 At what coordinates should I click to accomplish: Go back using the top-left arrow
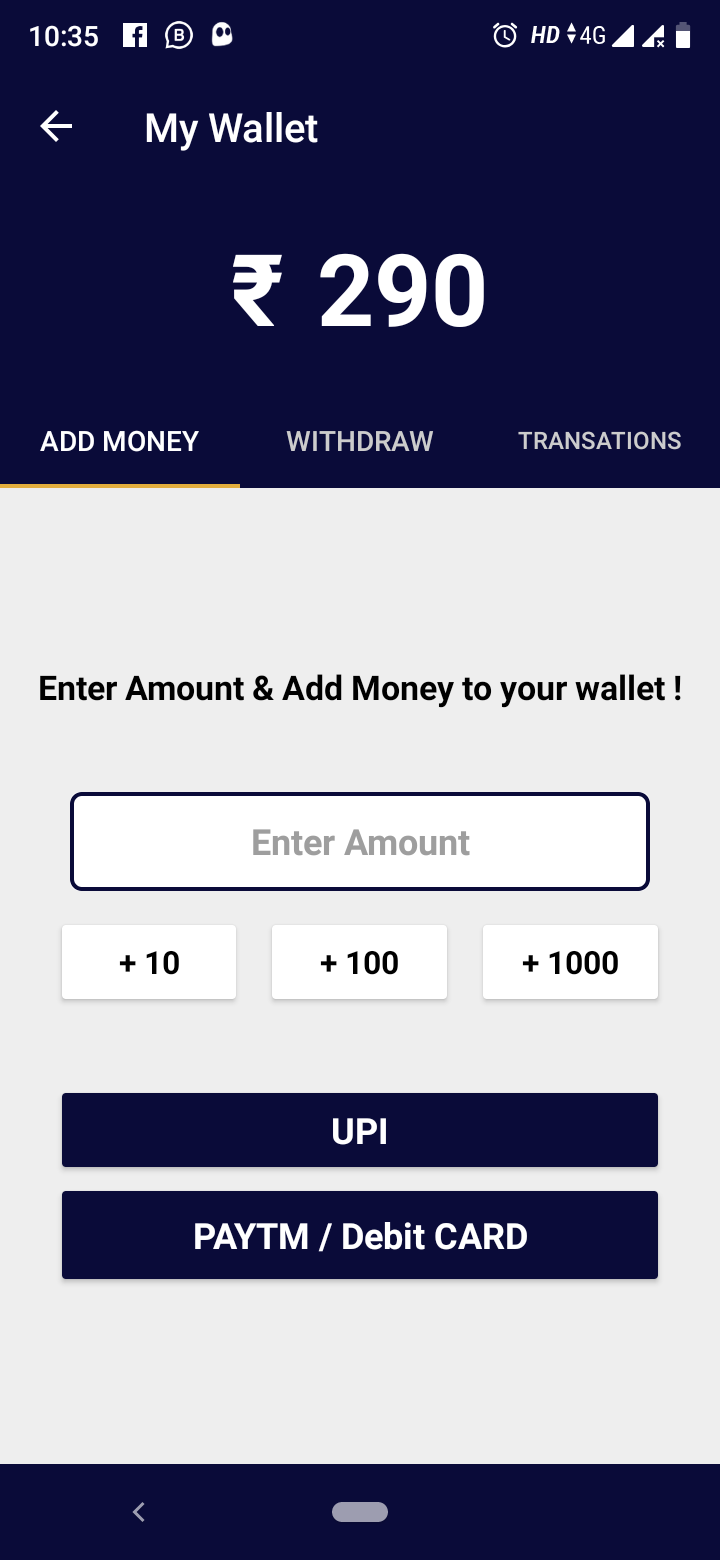pyautogui.click(x=56, y=127)
